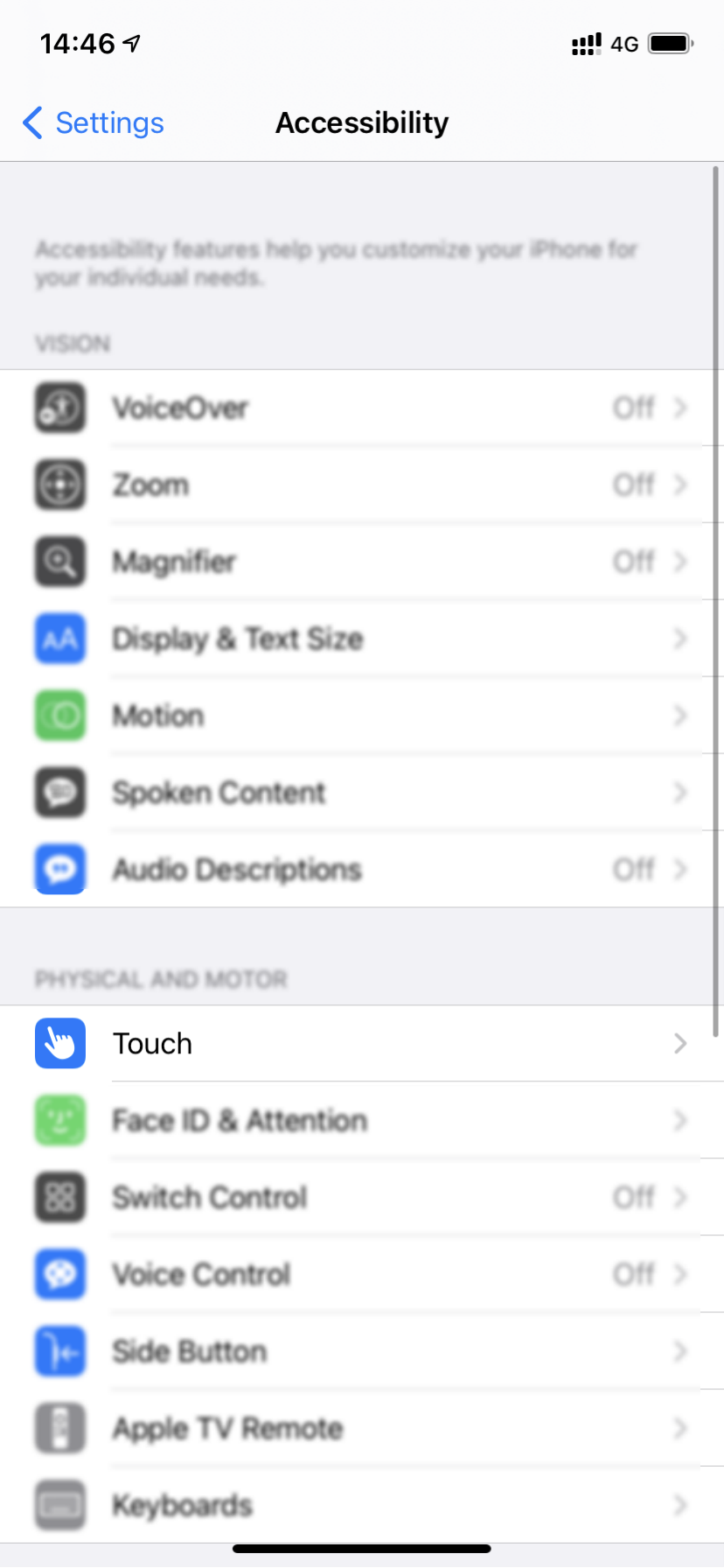Open Switch Control settings
The width and height of the screenshot is (724, 1568).
point(362,1197)
